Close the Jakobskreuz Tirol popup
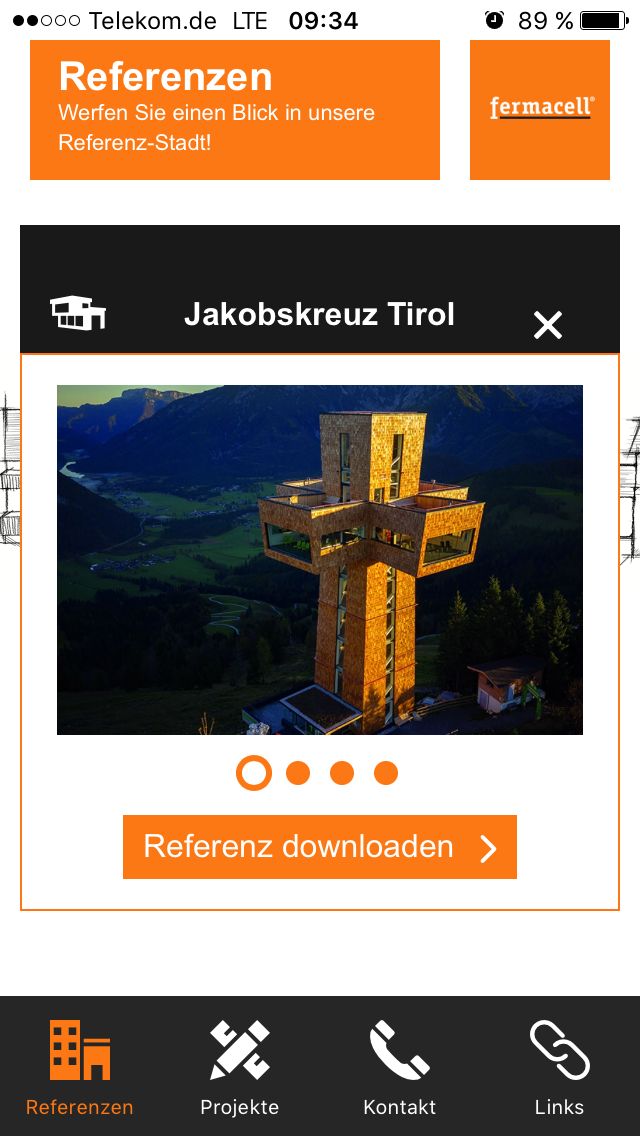 [x=548, y=325]
